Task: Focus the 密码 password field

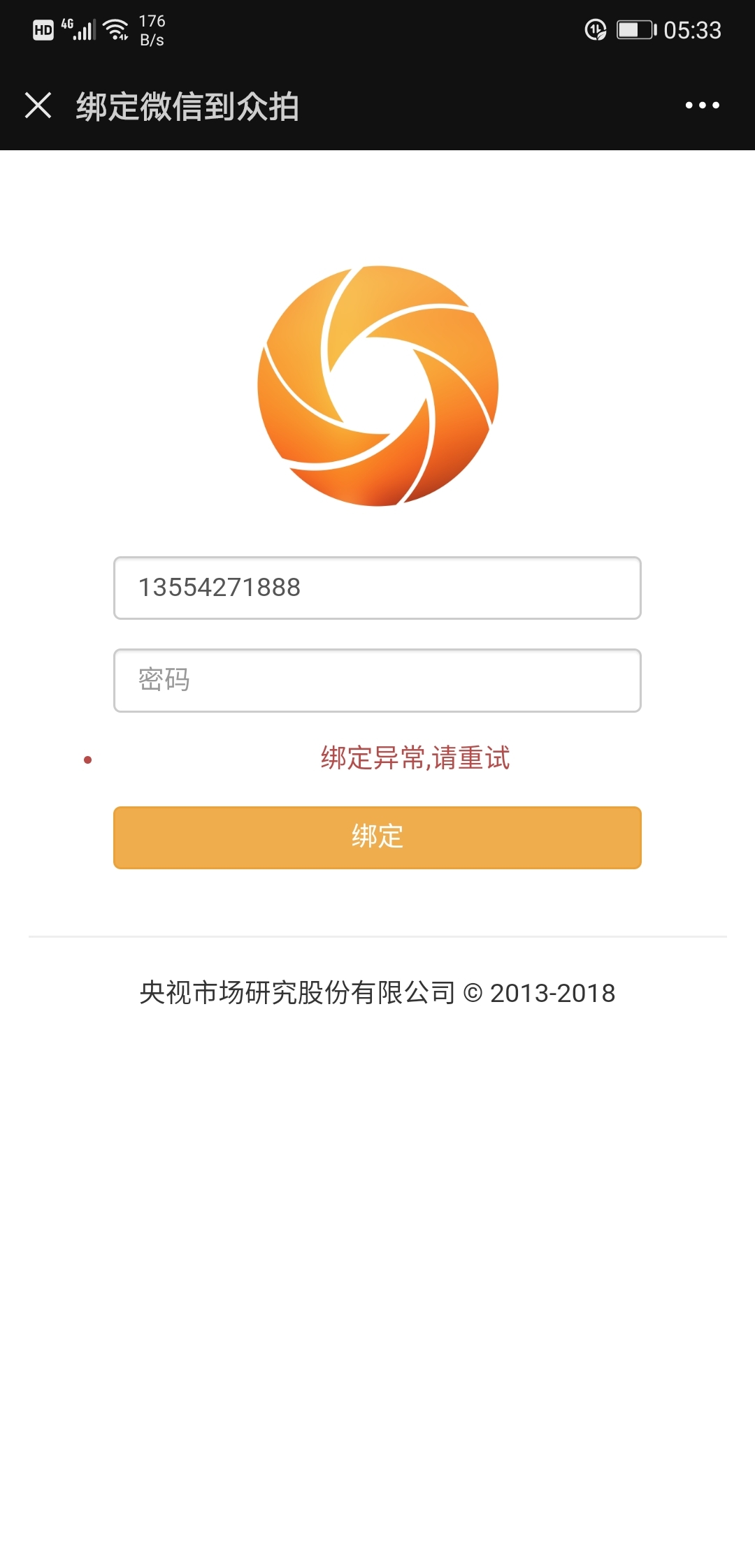Action: pos(377,681)
